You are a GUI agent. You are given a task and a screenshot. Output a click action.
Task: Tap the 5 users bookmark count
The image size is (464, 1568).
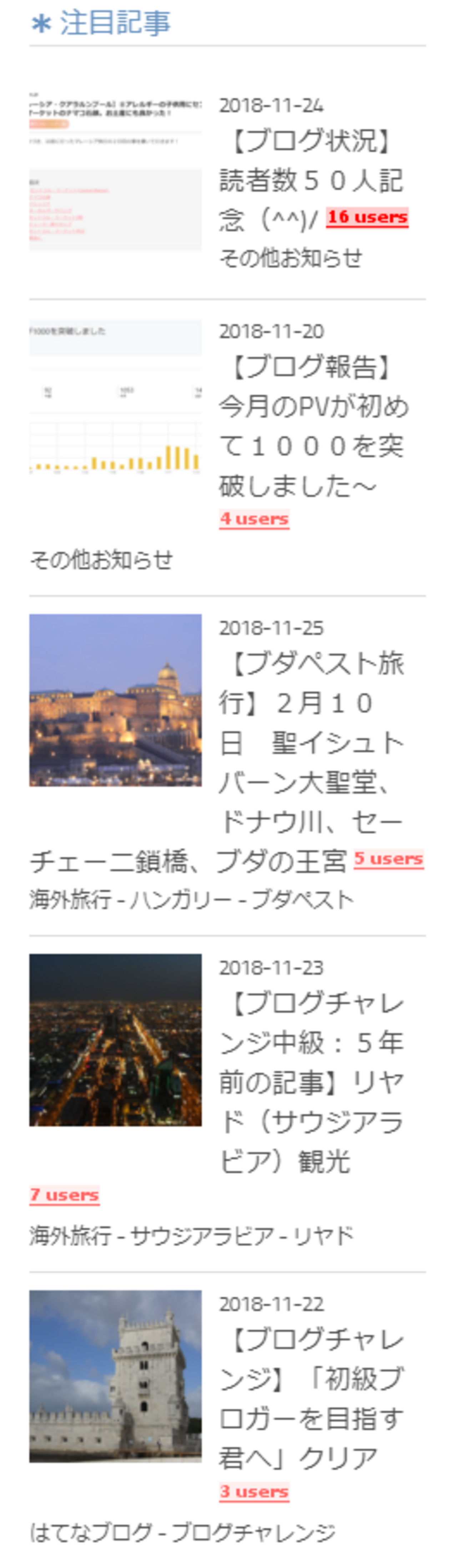[x=388, y=859]
